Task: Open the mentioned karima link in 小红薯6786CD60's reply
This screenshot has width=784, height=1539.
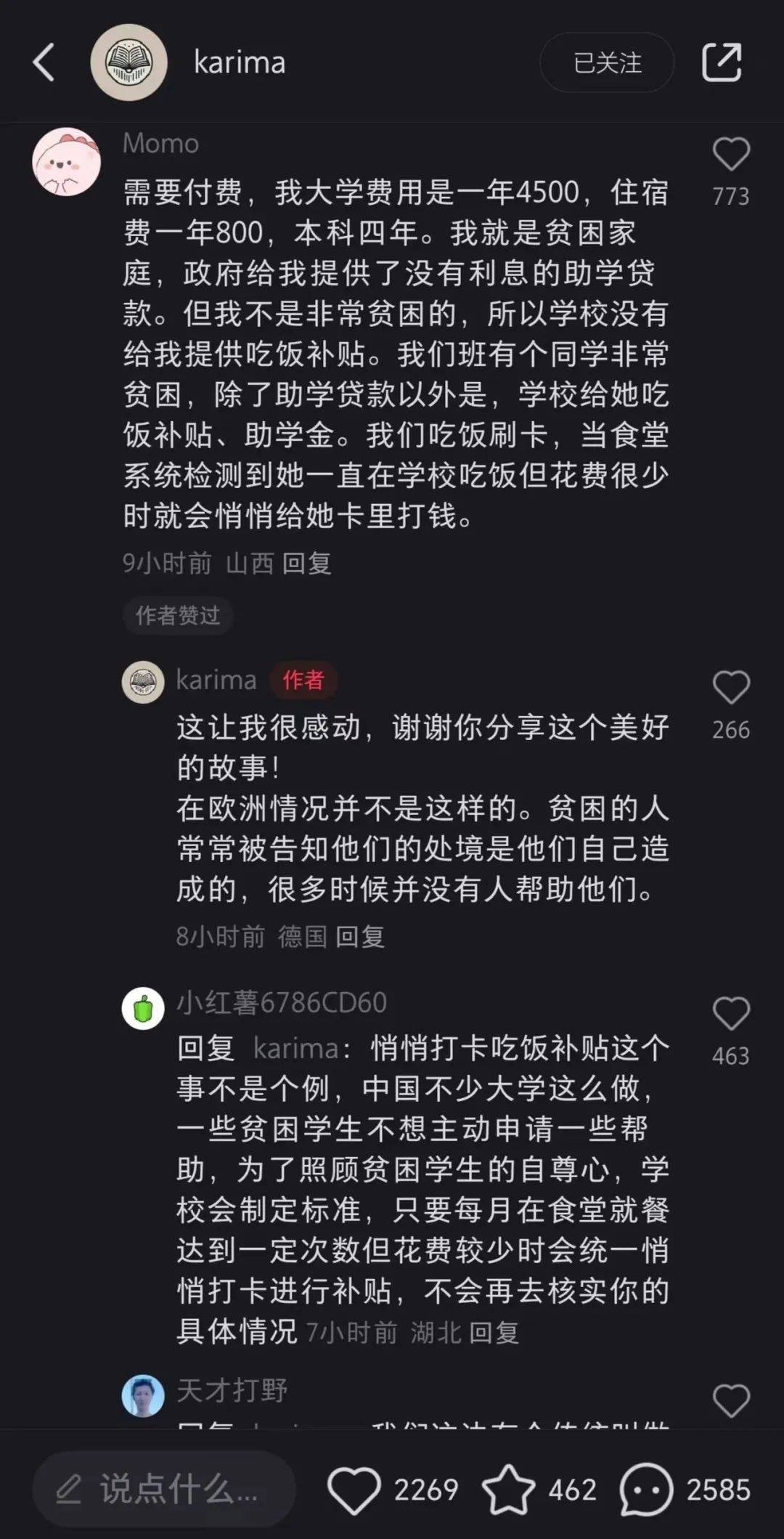Action: pyautogui.click(x=296, y=1048)
